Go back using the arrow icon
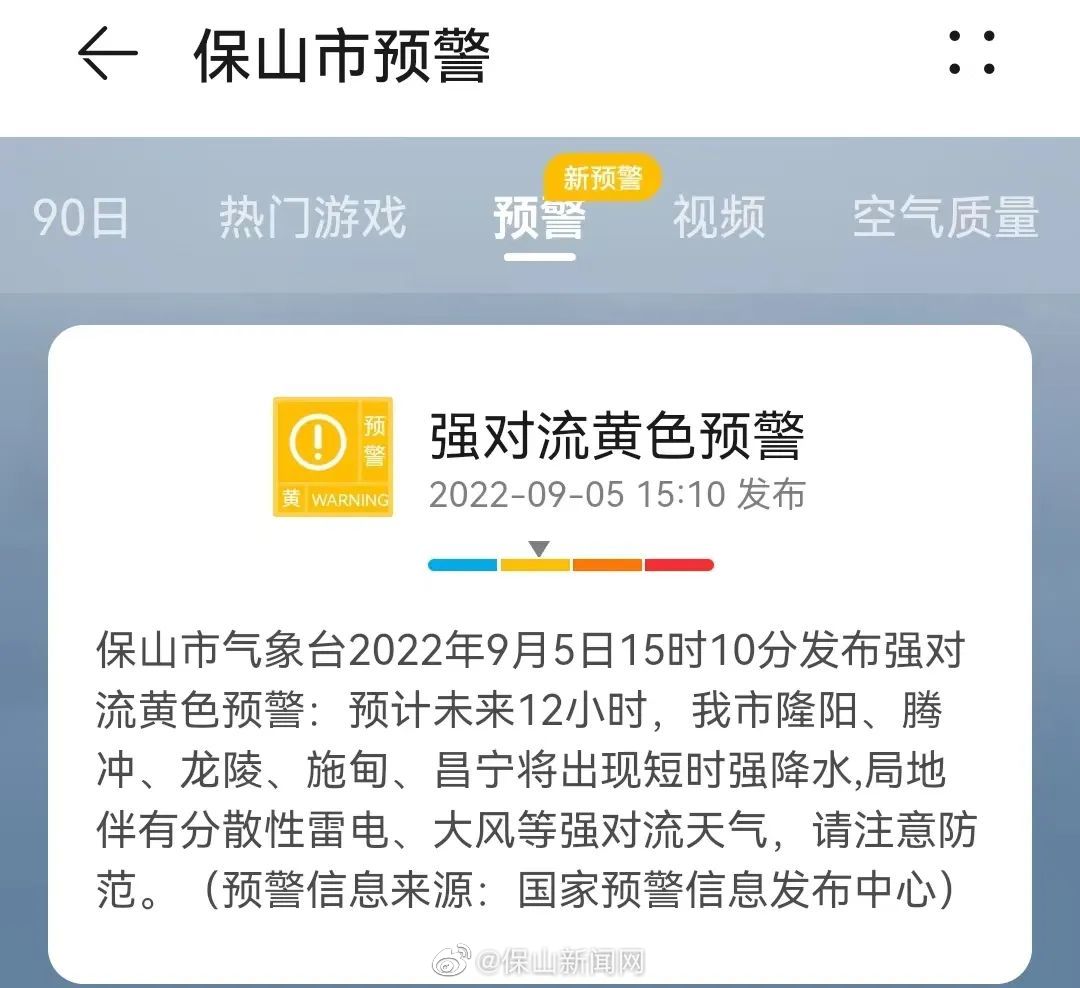The width and height of the screenshot is (1080, 988). pos(107,54)
